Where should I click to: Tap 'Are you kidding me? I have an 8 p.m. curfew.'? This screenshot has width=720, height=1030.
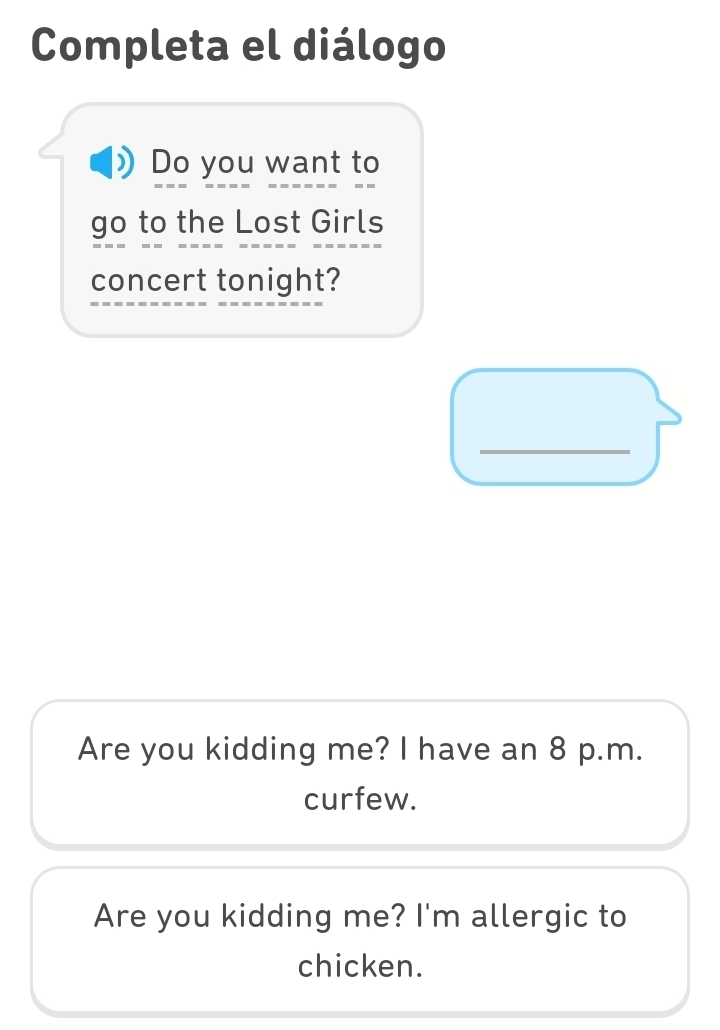coord(360,772)
